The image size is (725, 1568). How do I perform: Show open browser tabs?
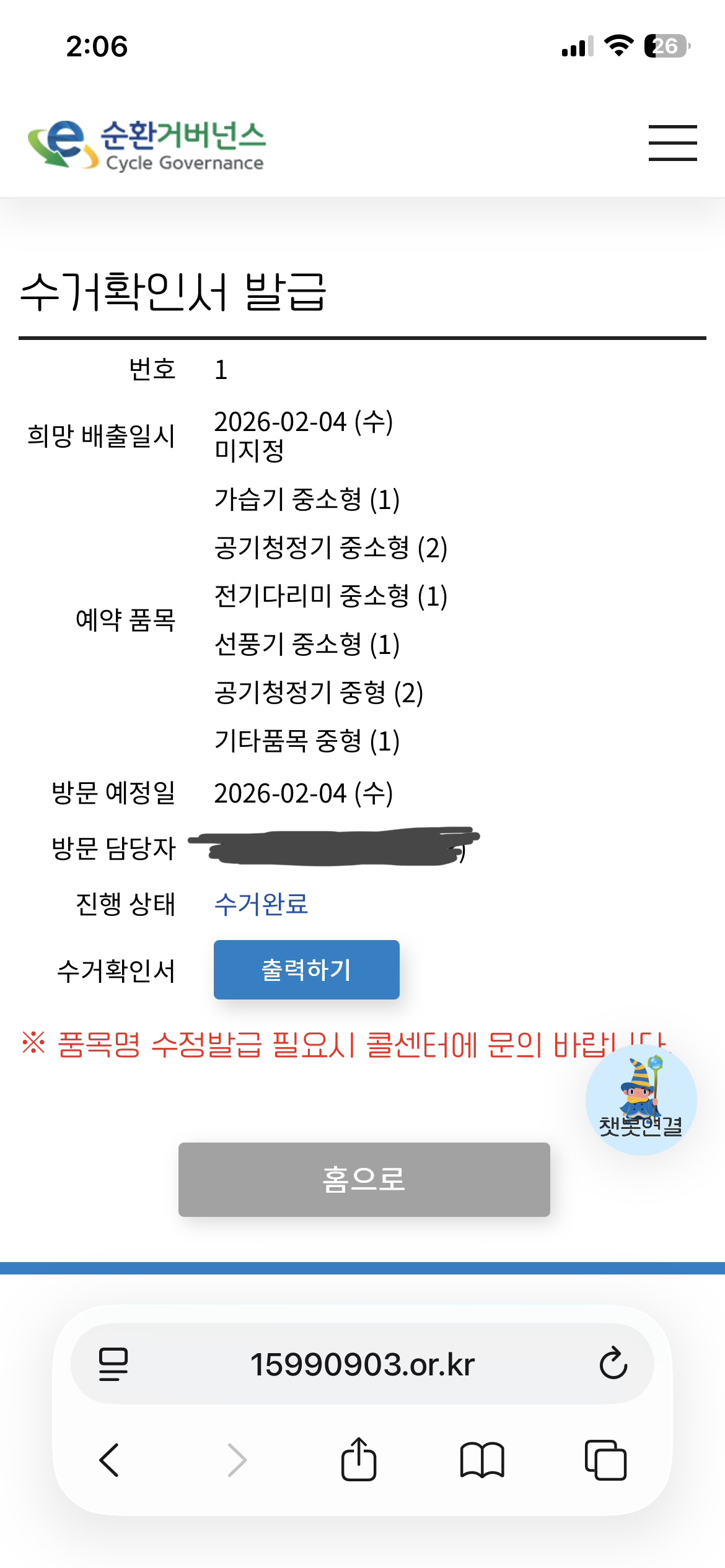click(605, 1460)
